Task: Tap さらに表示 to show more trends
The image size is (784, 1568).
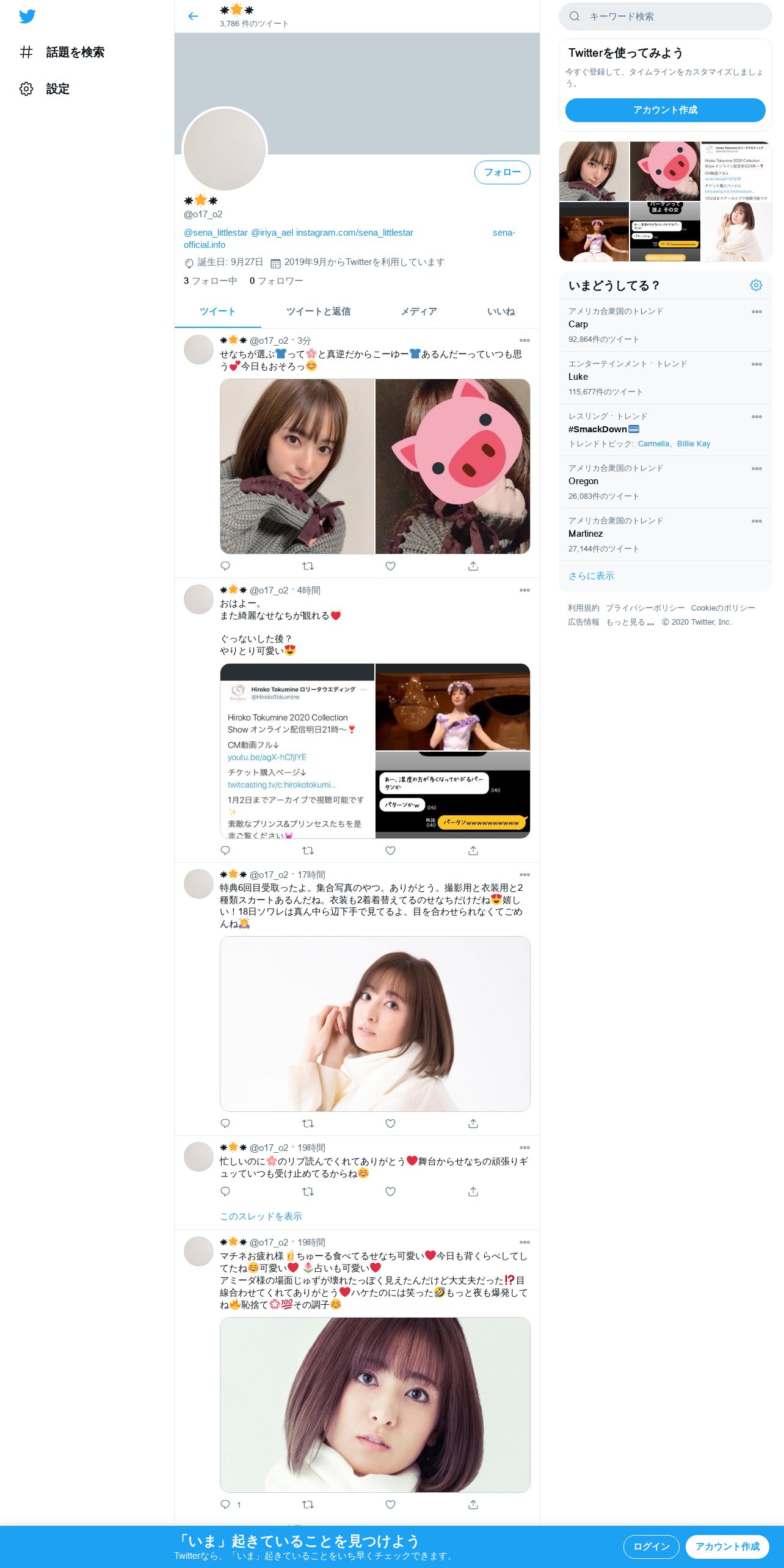Action: click(x=591, y=576)
